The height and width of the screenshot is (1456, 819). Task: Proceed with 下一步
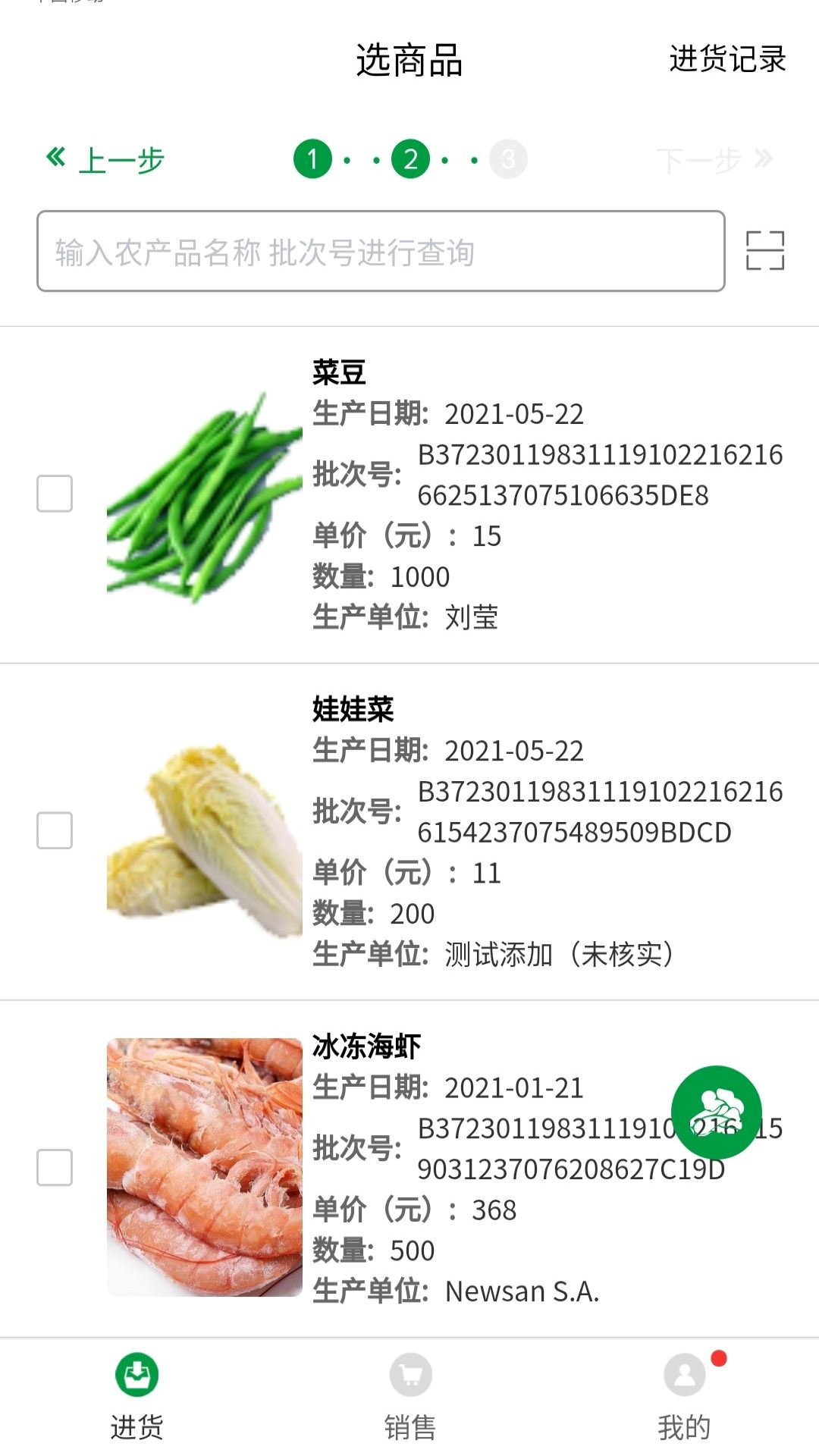pos(714,159)
